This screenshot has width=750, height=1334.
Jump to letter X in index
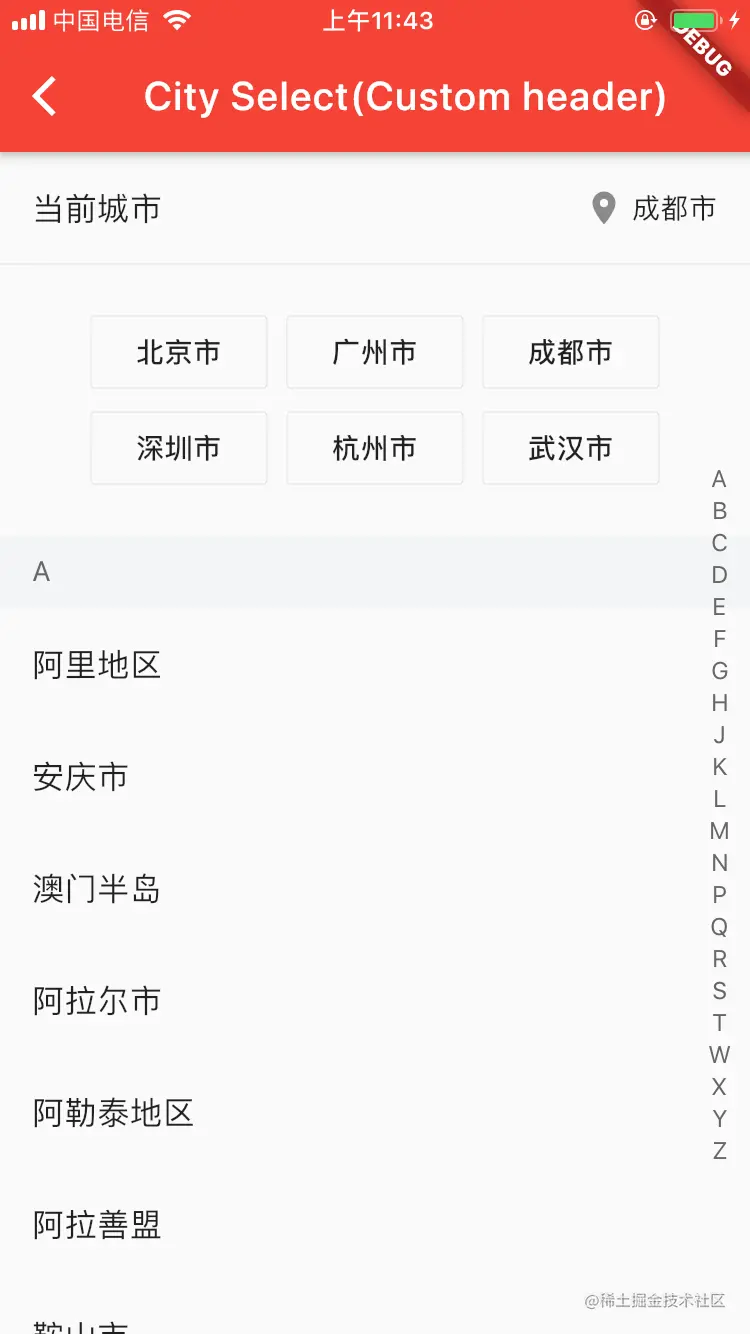719,1087
